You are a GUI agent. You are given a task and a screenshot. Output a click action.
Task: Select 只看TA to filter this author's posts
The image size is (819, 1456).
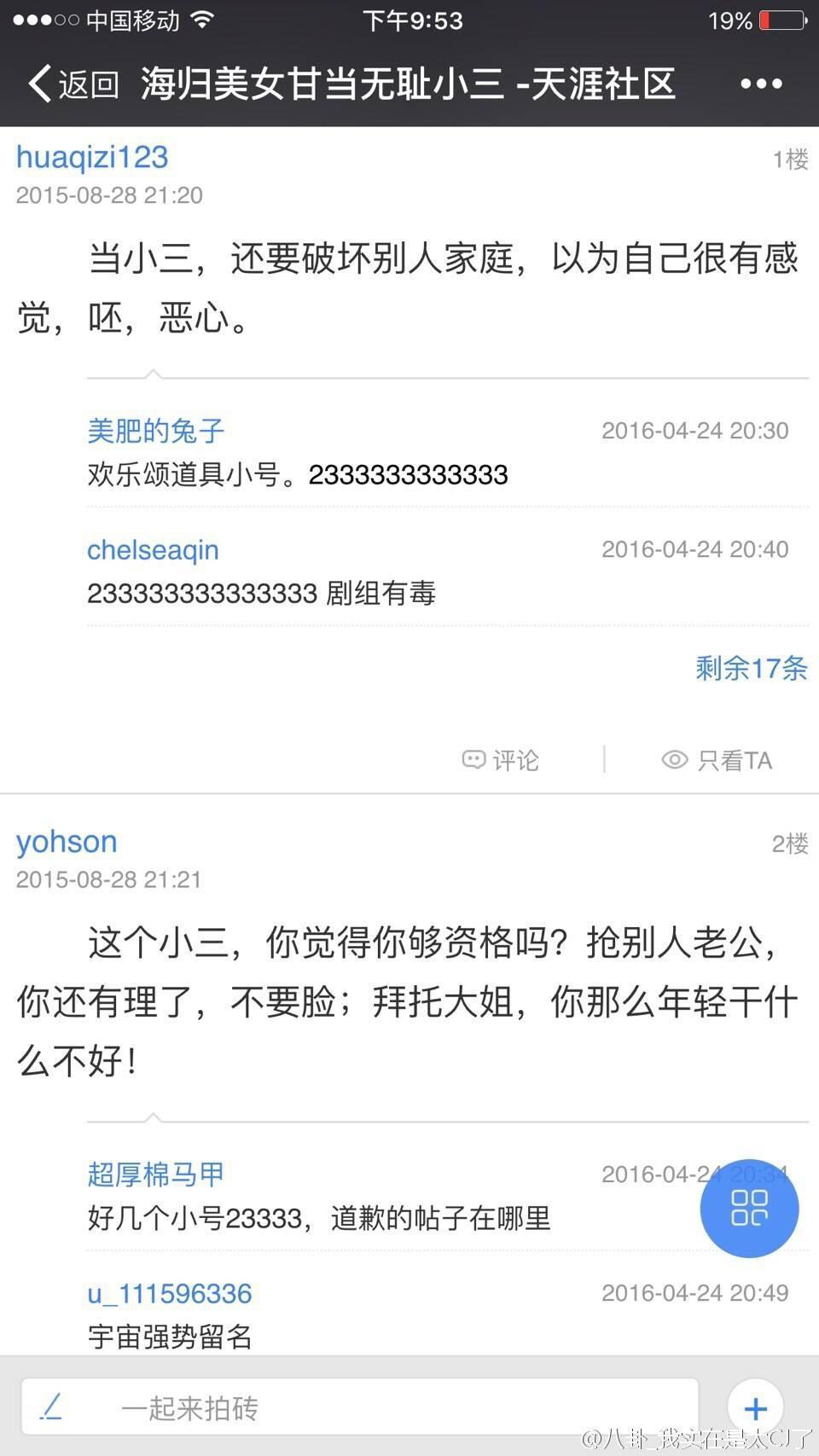tap(717, 760)
